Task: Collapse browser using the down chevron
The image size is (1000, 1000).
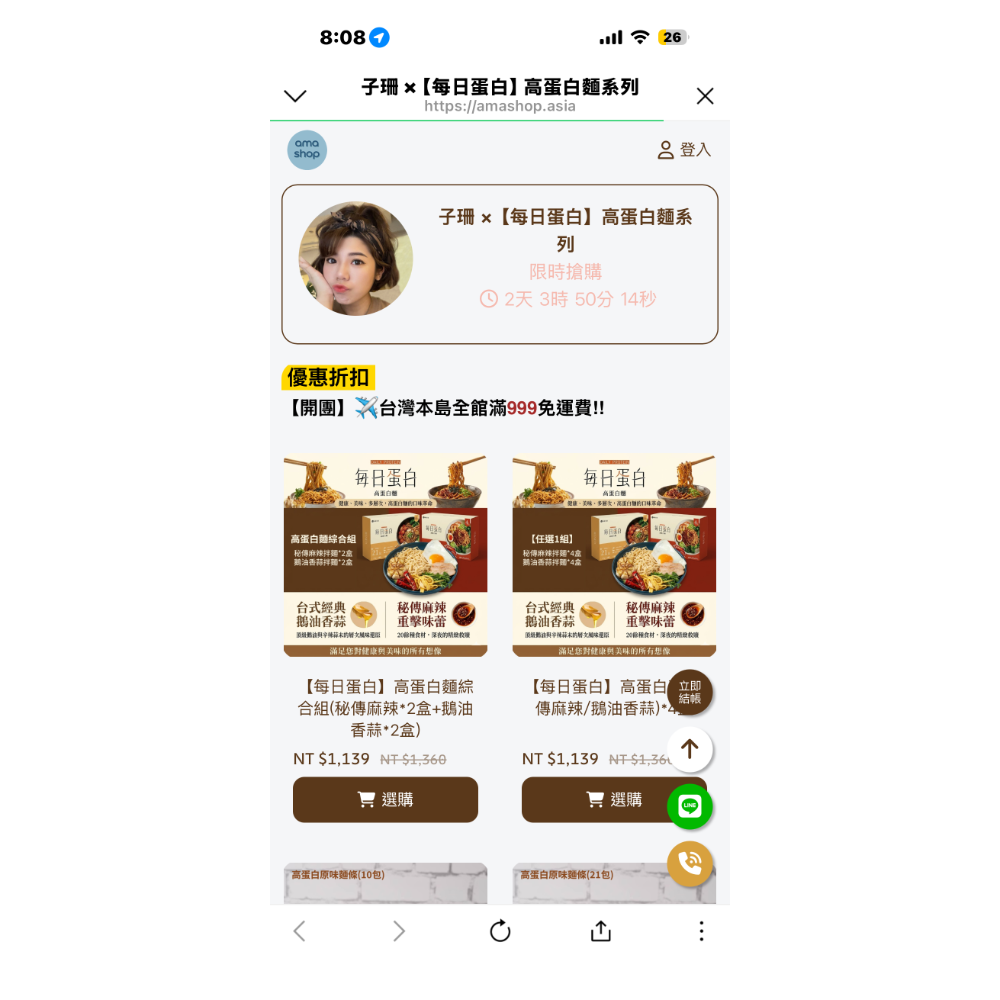Action: [295, 96]
